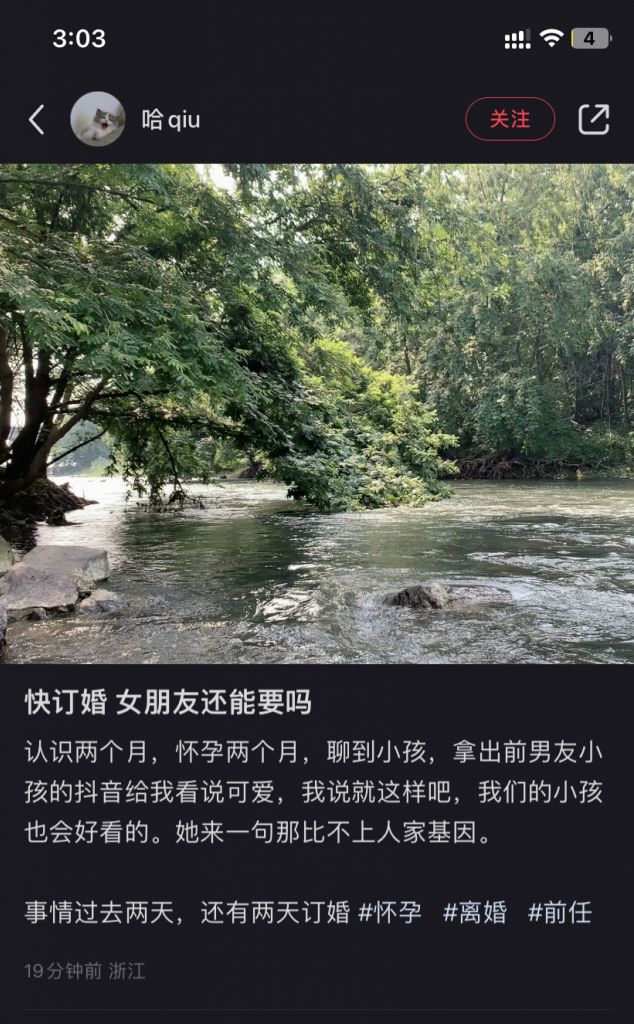
Task: Go back using the back arrow
Action: (x=37, y=120)
